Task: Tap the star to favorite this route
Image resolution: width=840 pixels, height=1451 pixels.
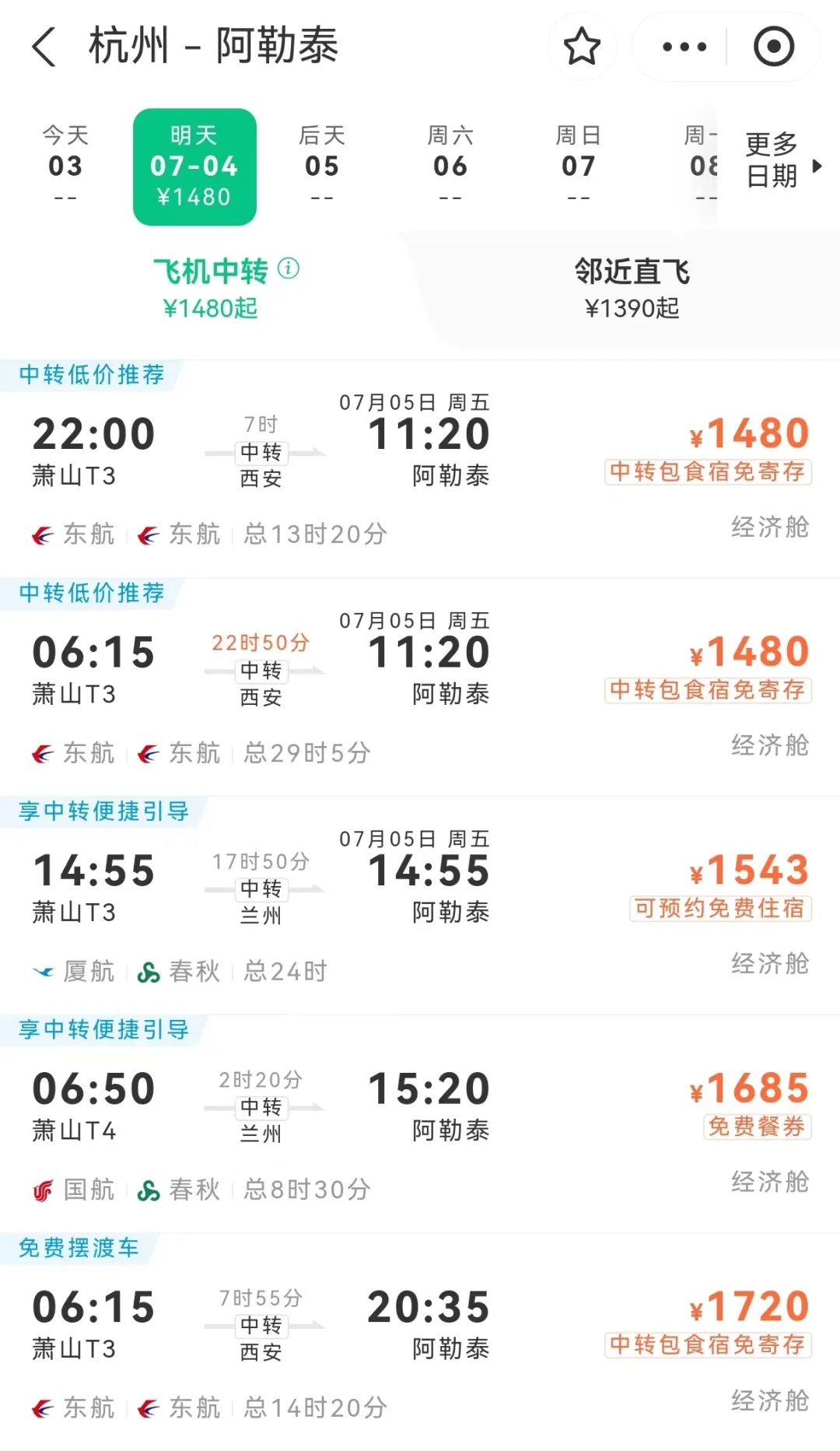Action: pos(582,47)
